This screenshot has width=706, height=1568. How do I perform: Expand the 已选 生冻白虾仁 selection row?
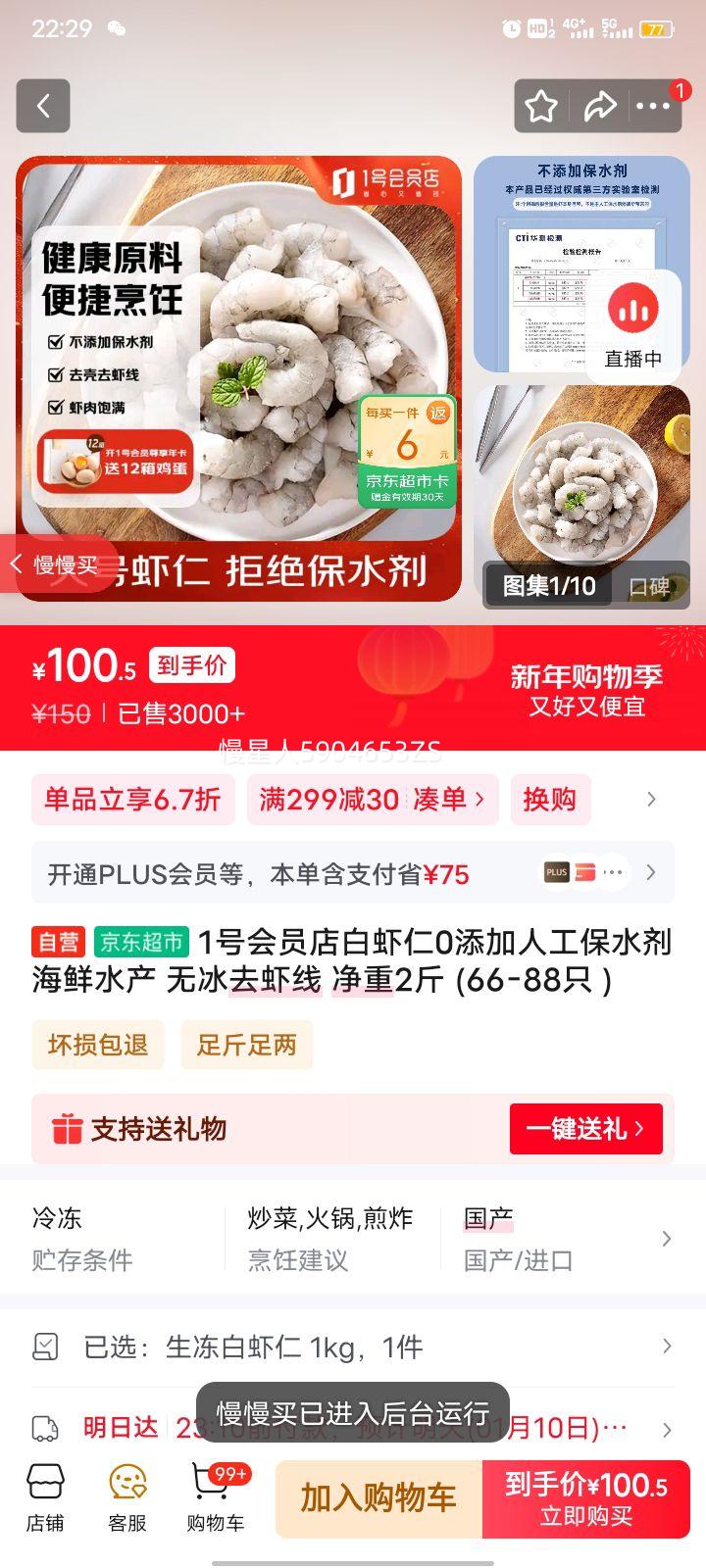coord(353,1347)
